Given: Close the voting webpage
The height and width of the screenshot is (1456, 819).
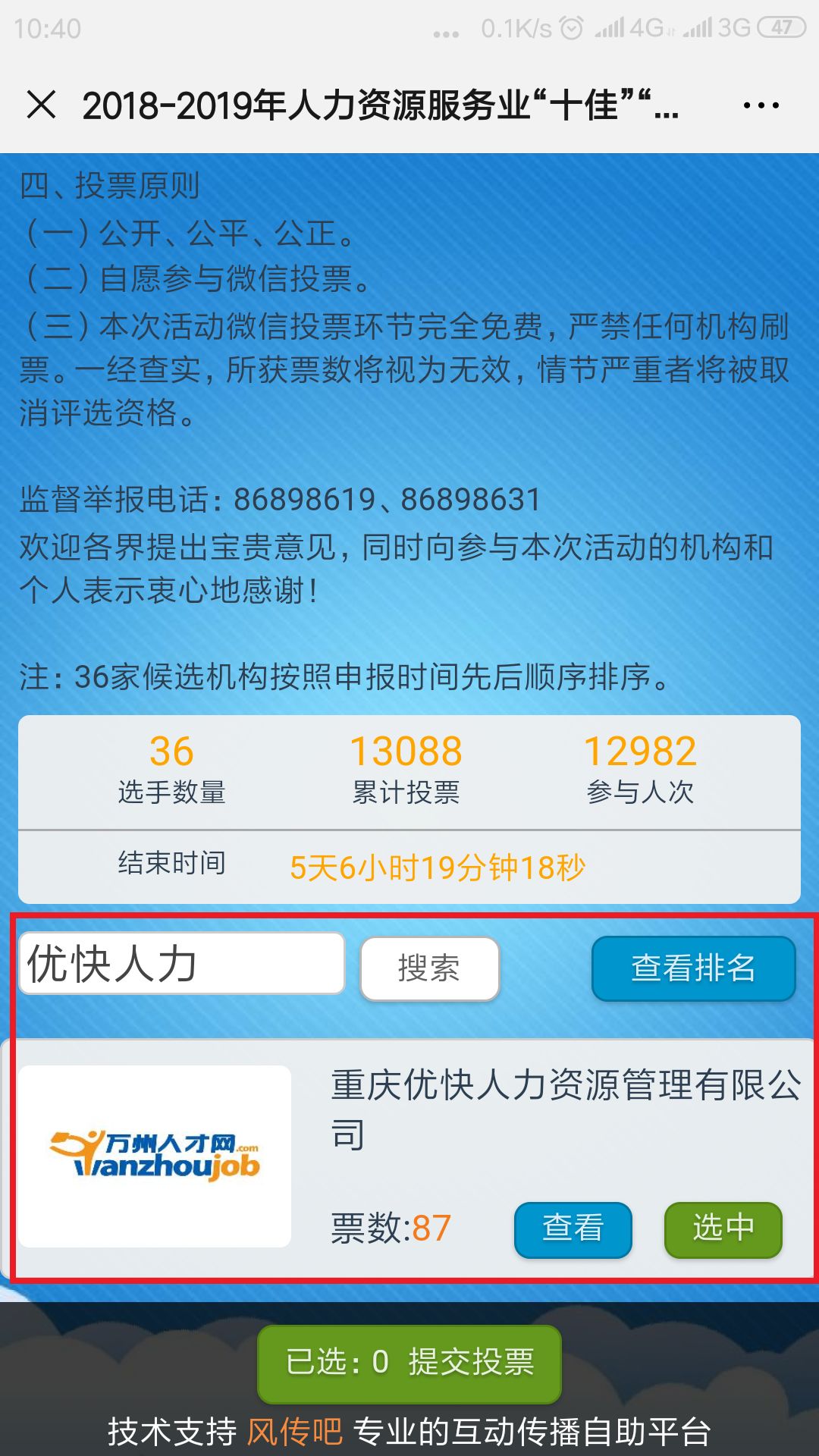Looking at the screenshot, I should pyautogui.click(x=42, y=105).
